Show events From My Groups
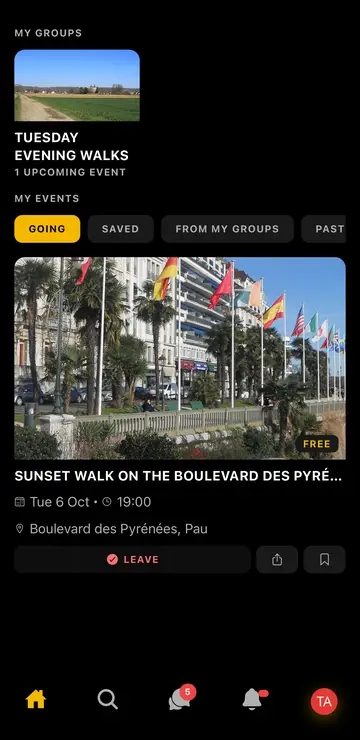Viewport: 360px width, 740px height. pos(227,229)
